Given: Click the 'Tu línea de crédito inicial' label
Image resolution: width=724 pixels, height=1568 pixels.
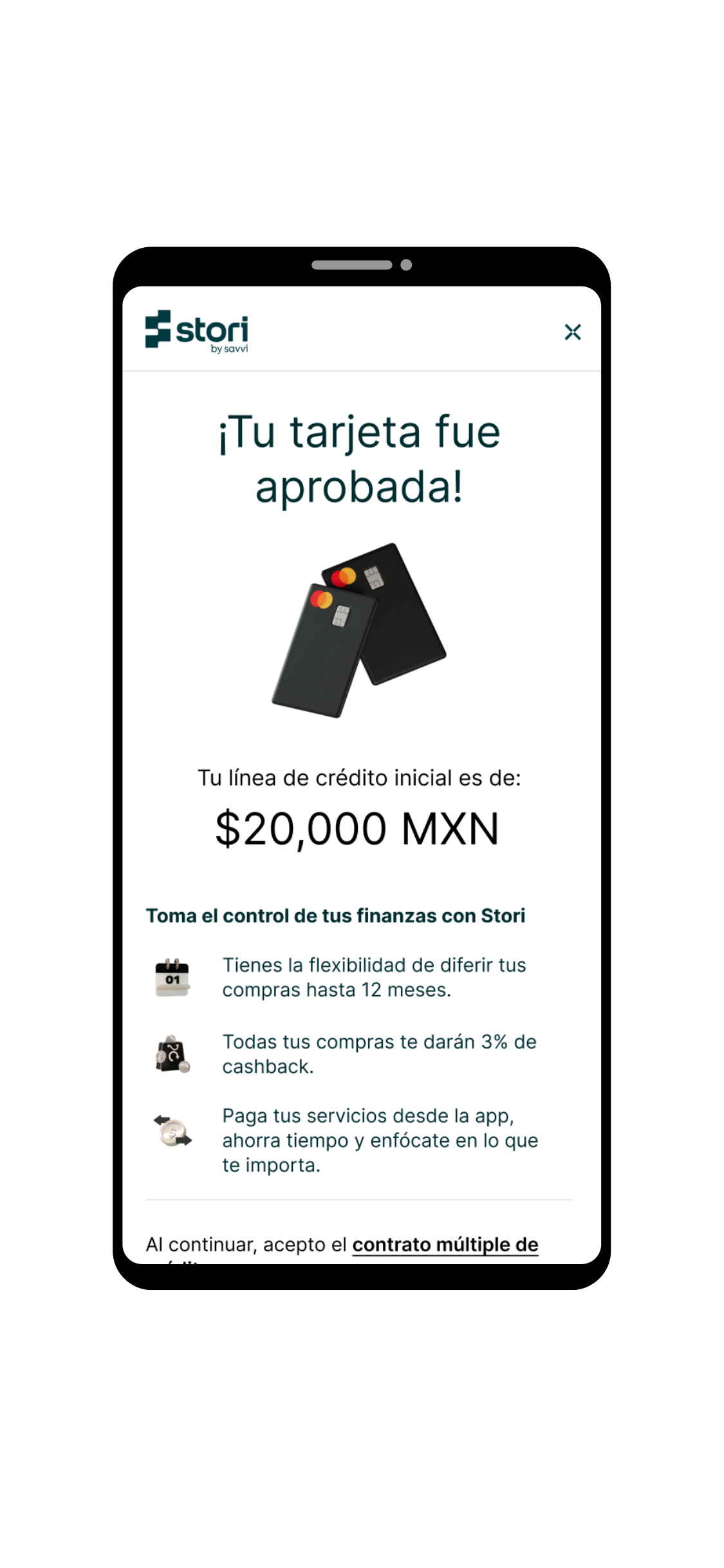Looking at the screenshot, I should pyautogui.click(x=360, y=778).
